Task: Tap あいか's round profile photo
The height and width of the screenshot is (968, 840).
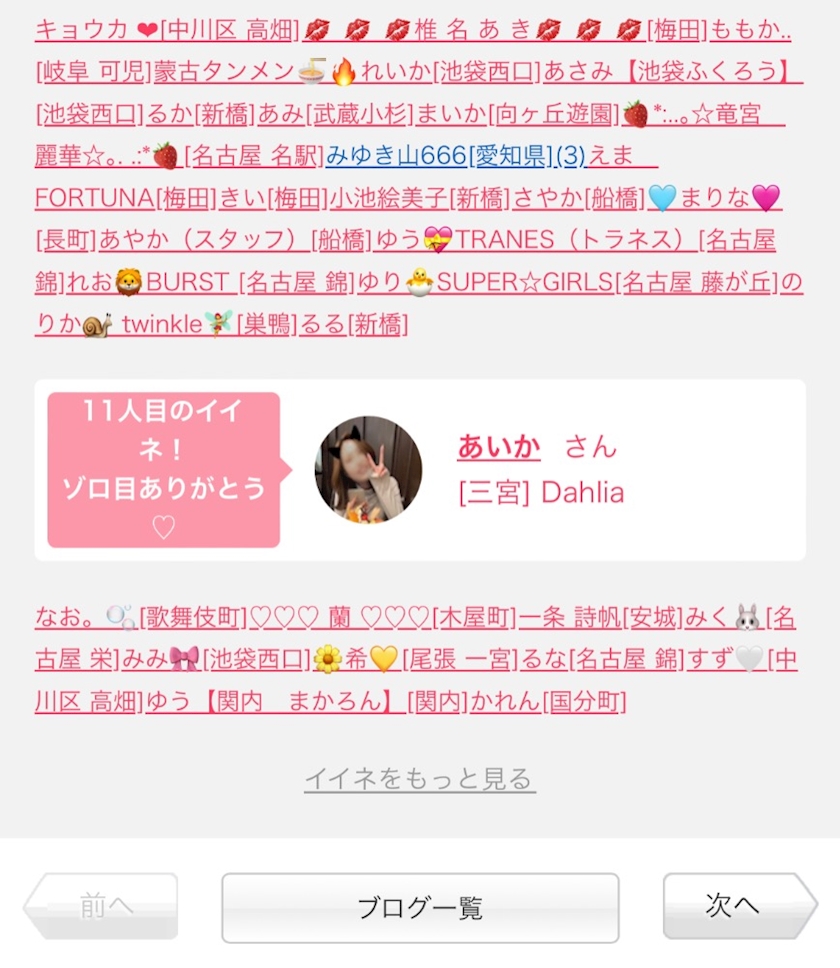Action: (368, 470)
